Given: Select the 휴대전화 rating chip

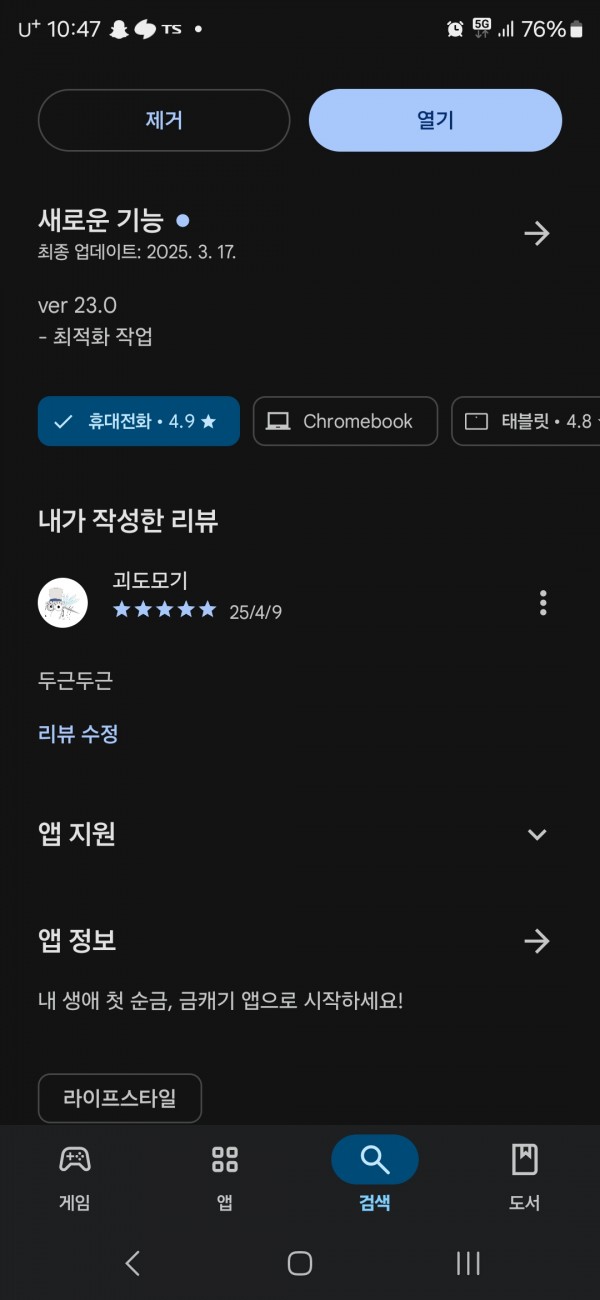Looking at the screenshot, I should (139, 421).
